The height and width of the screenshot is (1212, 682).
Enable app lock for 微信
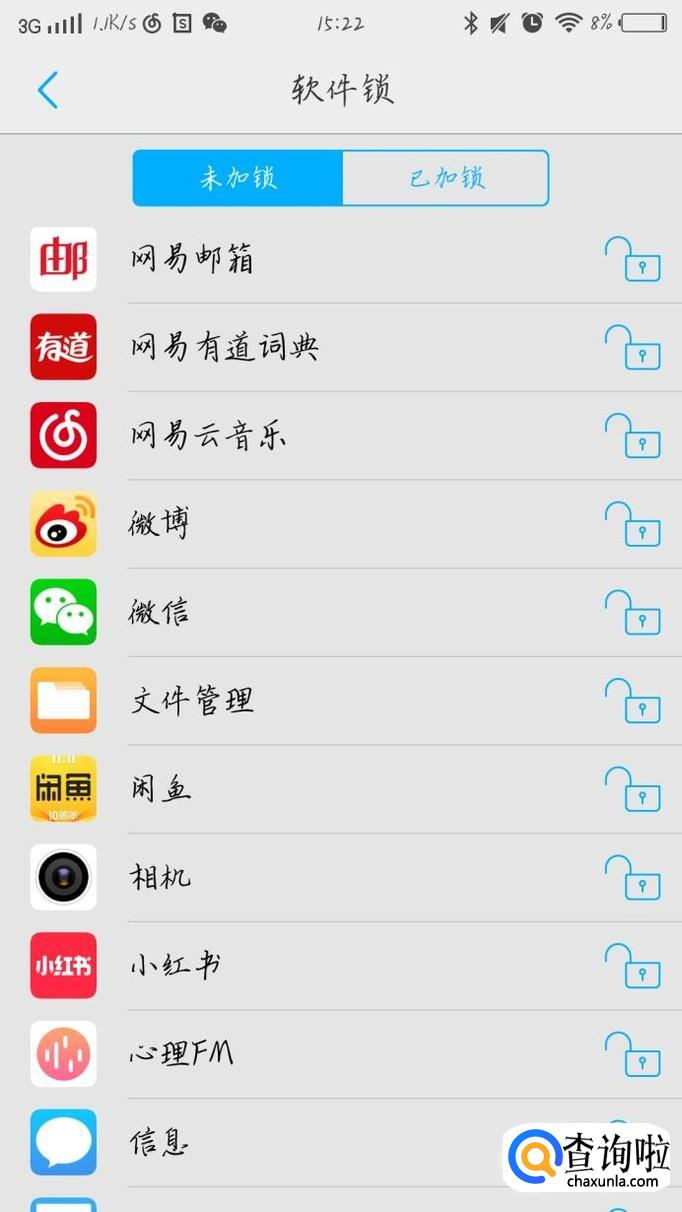(x=633, y=612)
